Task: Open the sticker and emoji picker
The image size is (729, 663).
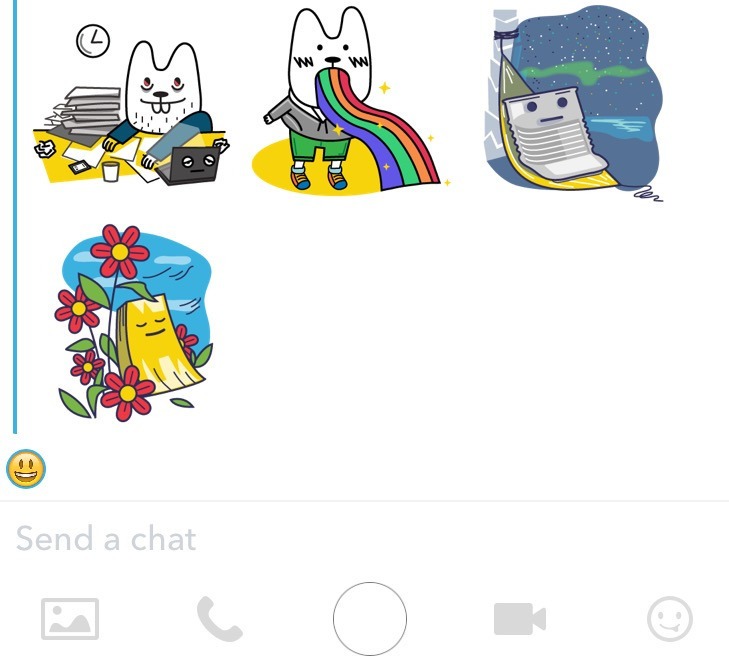Action: (x=670, y=620)
